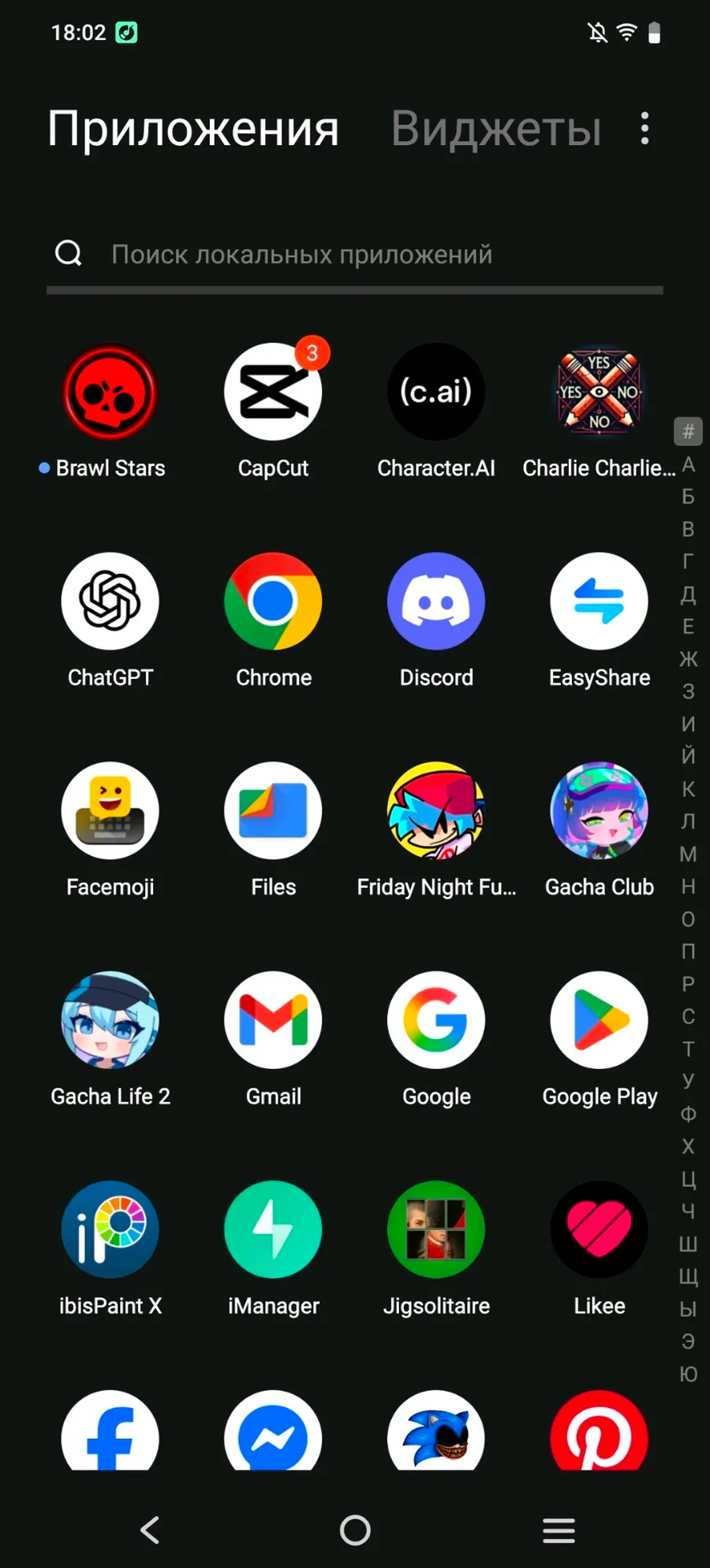Open the EasyShare app
This screenshot has width=710, height=1568.
[x=600, y=602]
